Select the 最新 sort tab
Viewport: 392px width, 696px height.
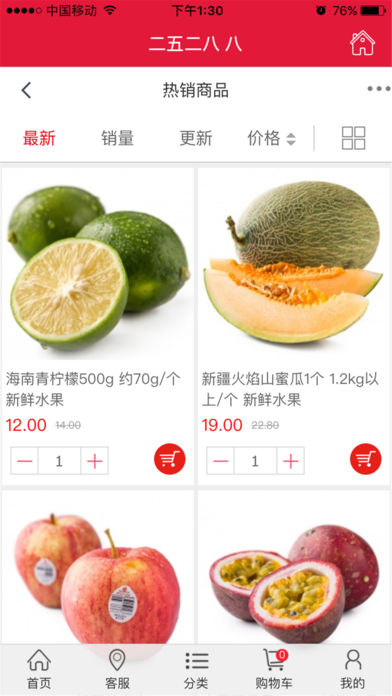tap(39, 138)
